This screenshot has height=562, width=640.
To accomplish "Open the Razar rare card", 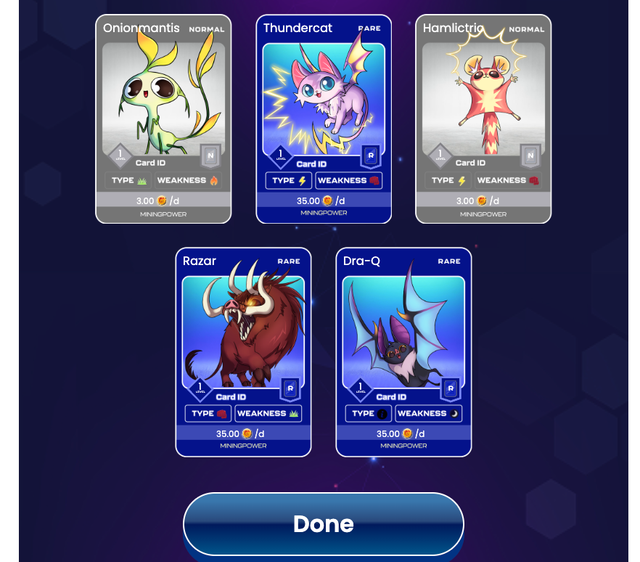I will [x=243, y=351].
